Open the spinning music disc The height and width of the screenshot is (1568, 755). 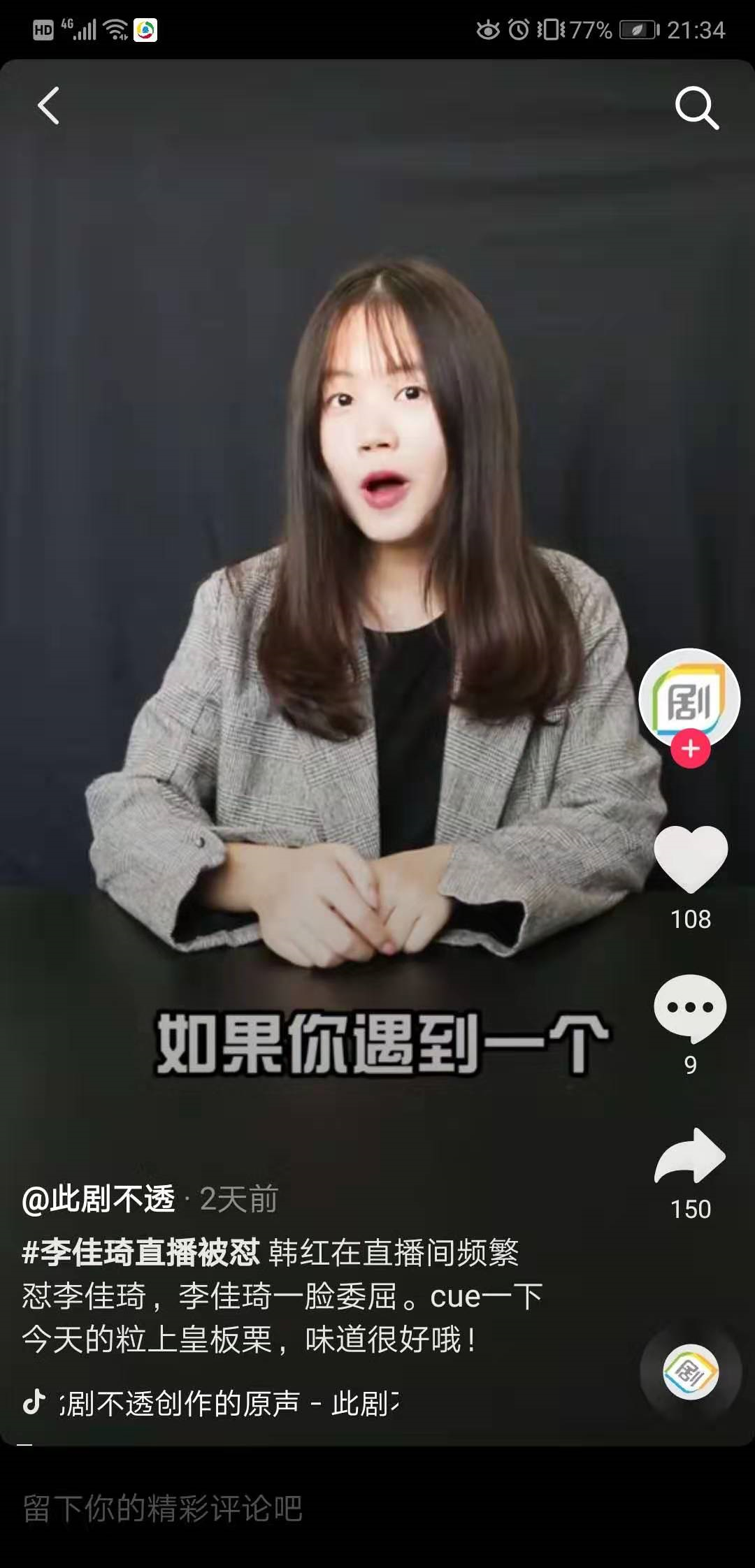(691, 1372)
